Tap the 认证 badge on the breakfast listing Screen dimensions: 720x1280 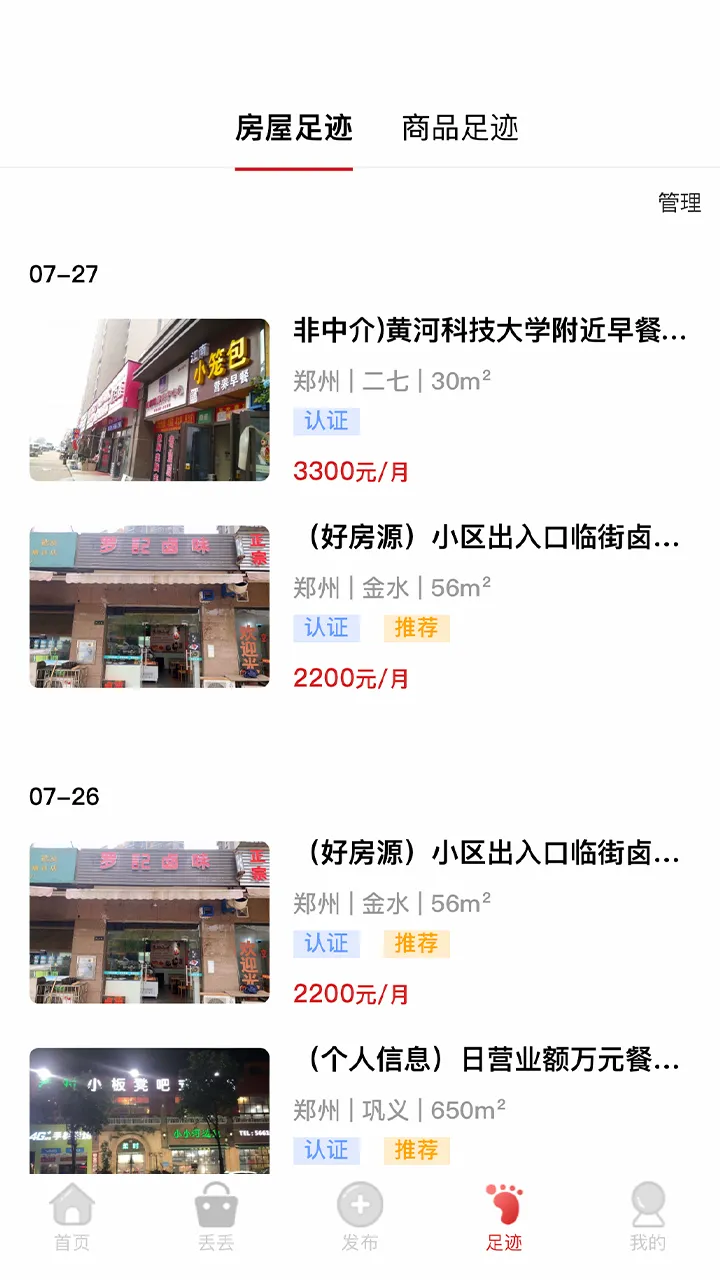(327, 421)
